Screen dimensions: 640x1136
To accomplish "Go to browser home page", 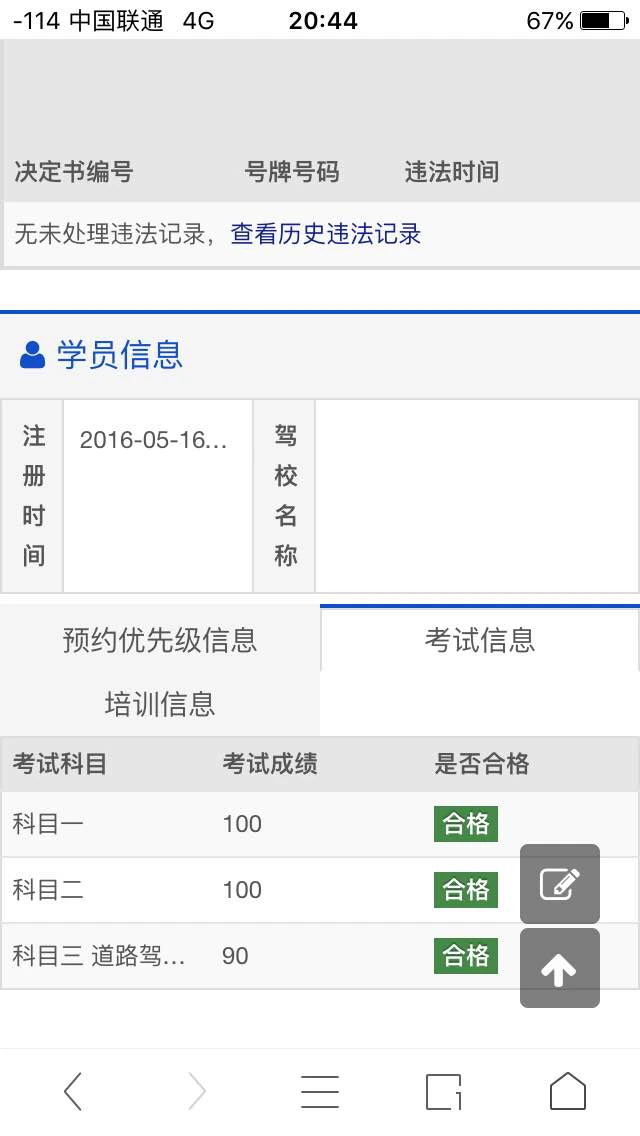I will (x=567, y=1092).
